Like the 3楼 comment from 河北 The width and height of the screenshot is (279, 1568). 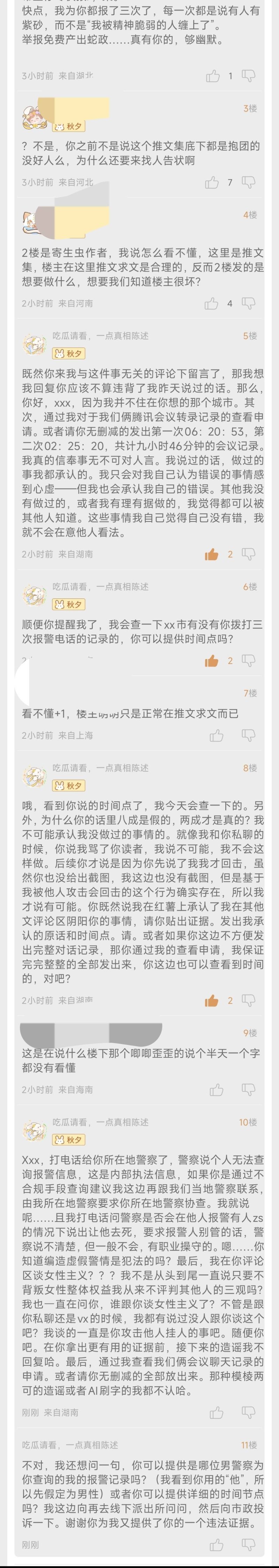tap(211, 182)
